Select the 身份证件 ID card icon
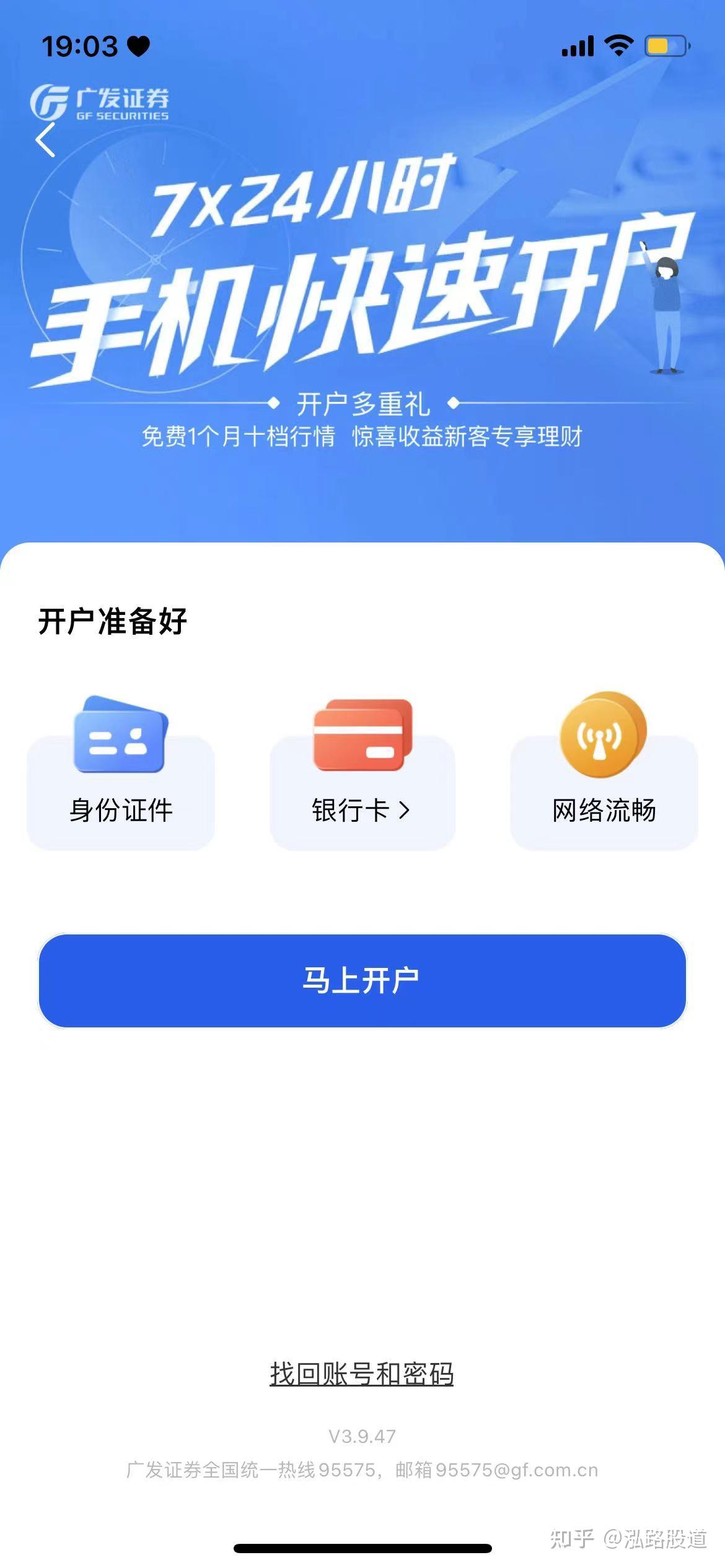The height and width of the screenshot is (1568, 725). [x=120, y=737]
